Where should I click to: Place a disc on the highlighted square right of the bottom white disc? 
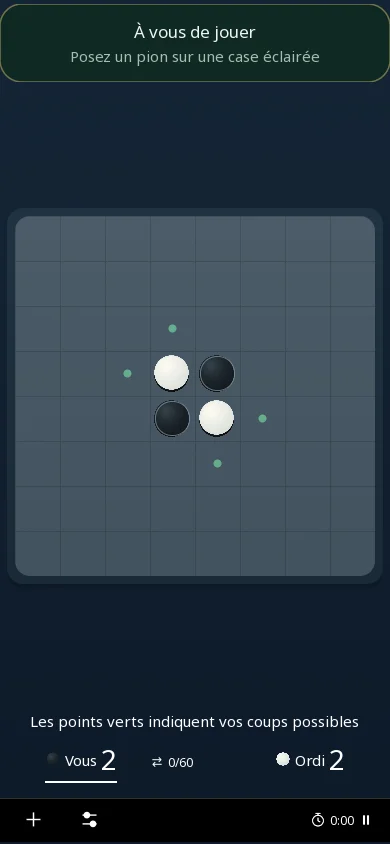point(263,418)
